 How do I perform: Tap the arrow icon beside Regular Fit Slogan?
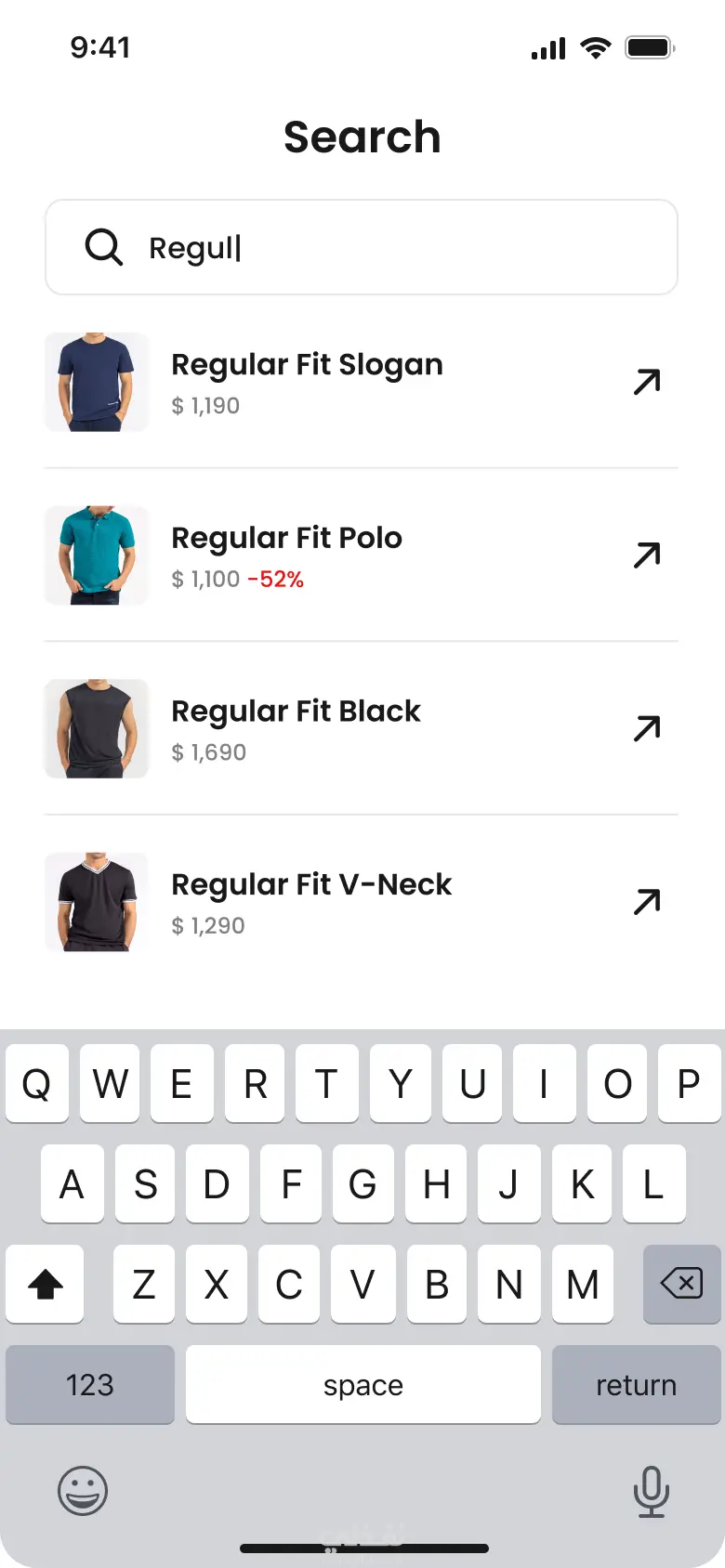pos(647,382)
